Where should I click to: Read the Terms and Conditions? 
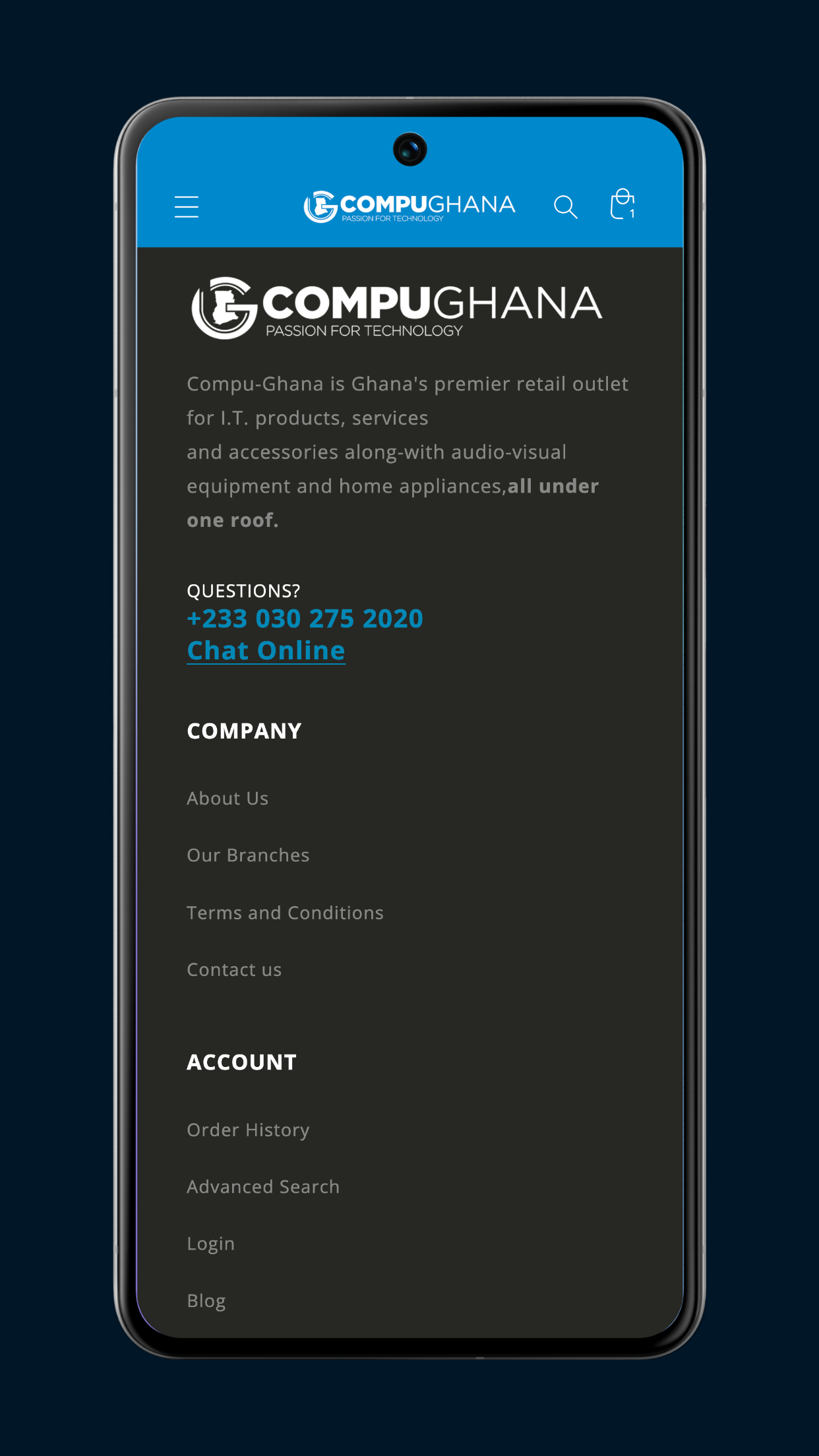pyautogui.click(x=285, y=913)
